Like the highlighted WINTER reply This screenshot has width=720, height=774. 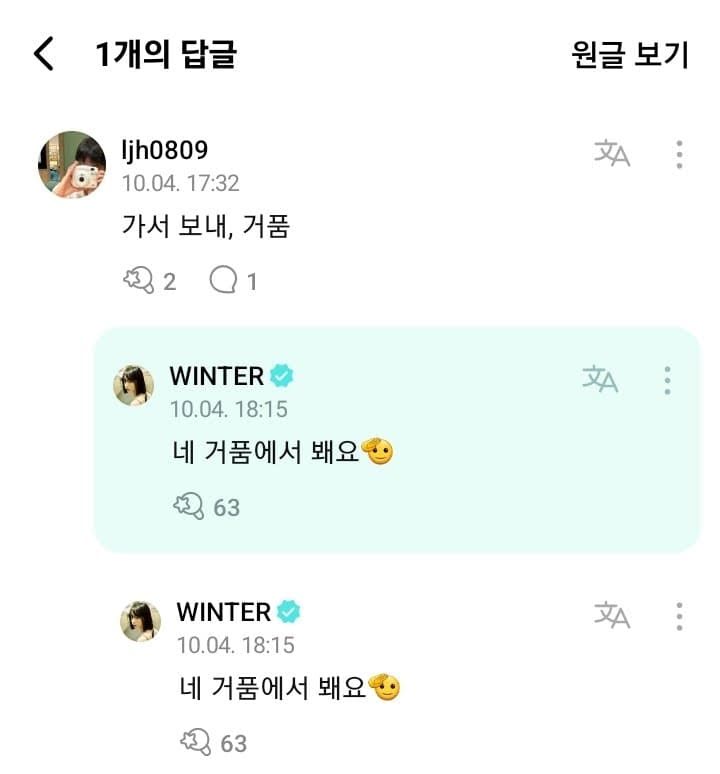click(189, 507)
